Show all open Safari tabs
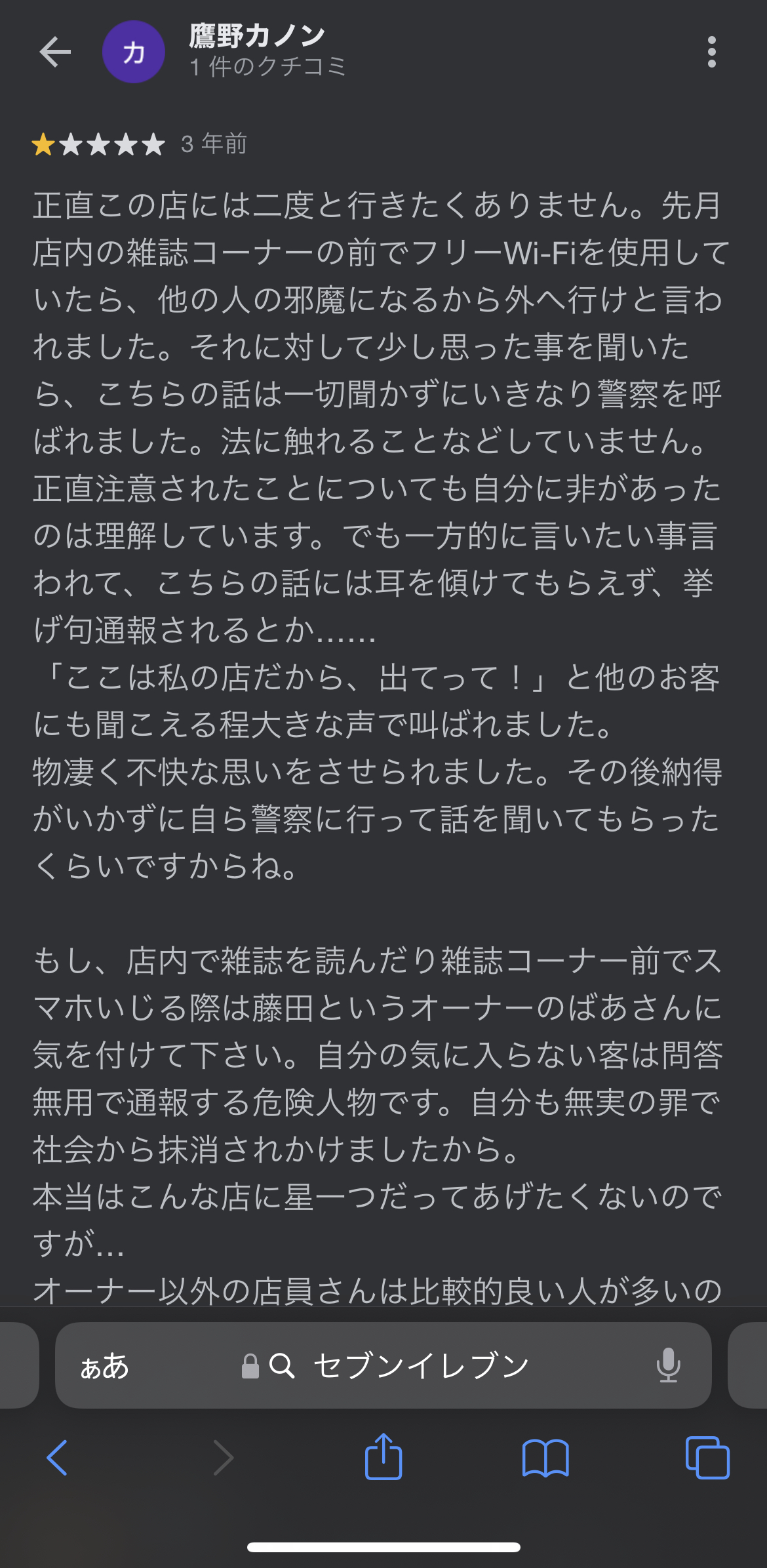Image resolution: width=767 pixels, height=1568 pixels. coord(707,1457)
